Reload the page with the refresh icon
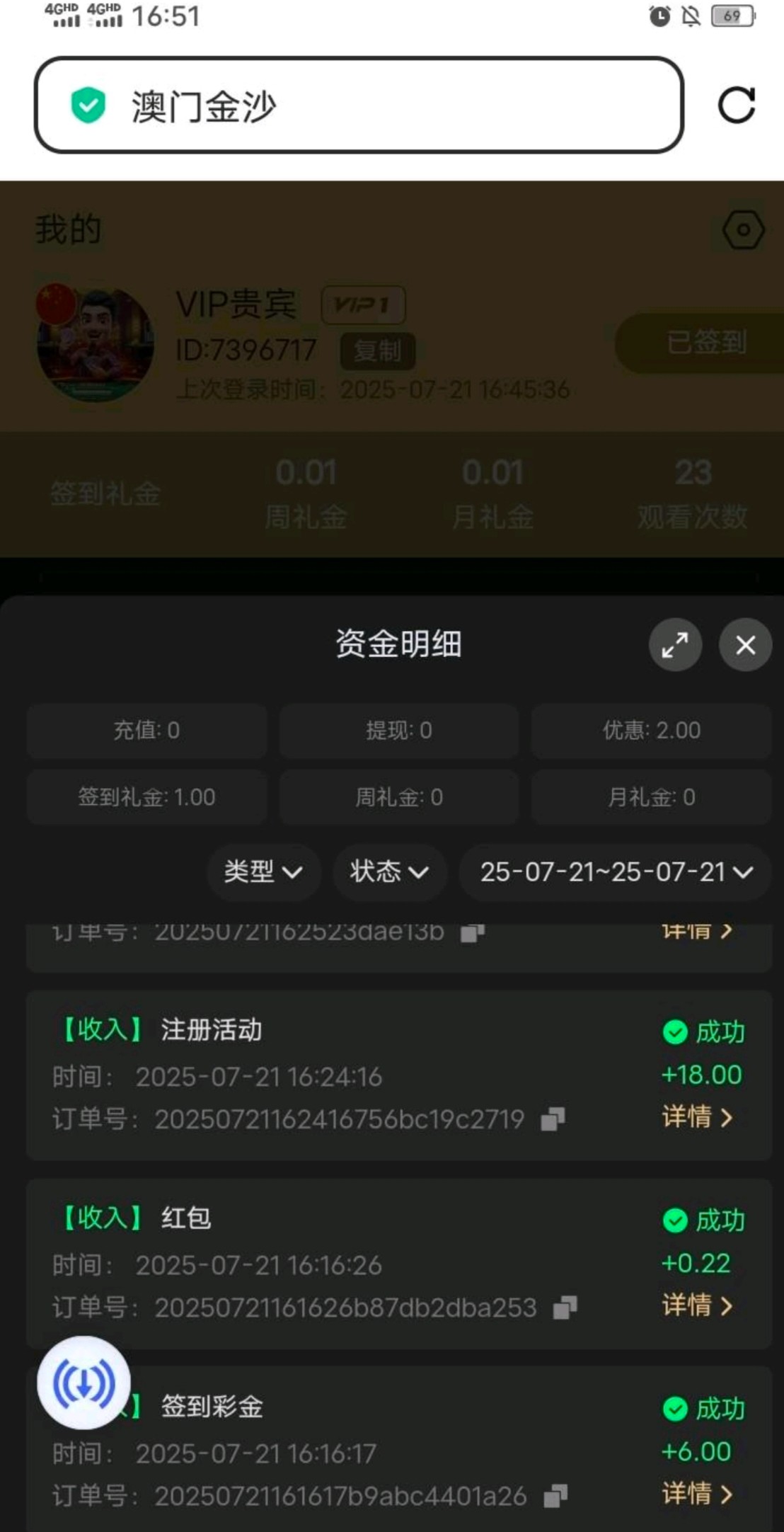 tap(736, 105)
